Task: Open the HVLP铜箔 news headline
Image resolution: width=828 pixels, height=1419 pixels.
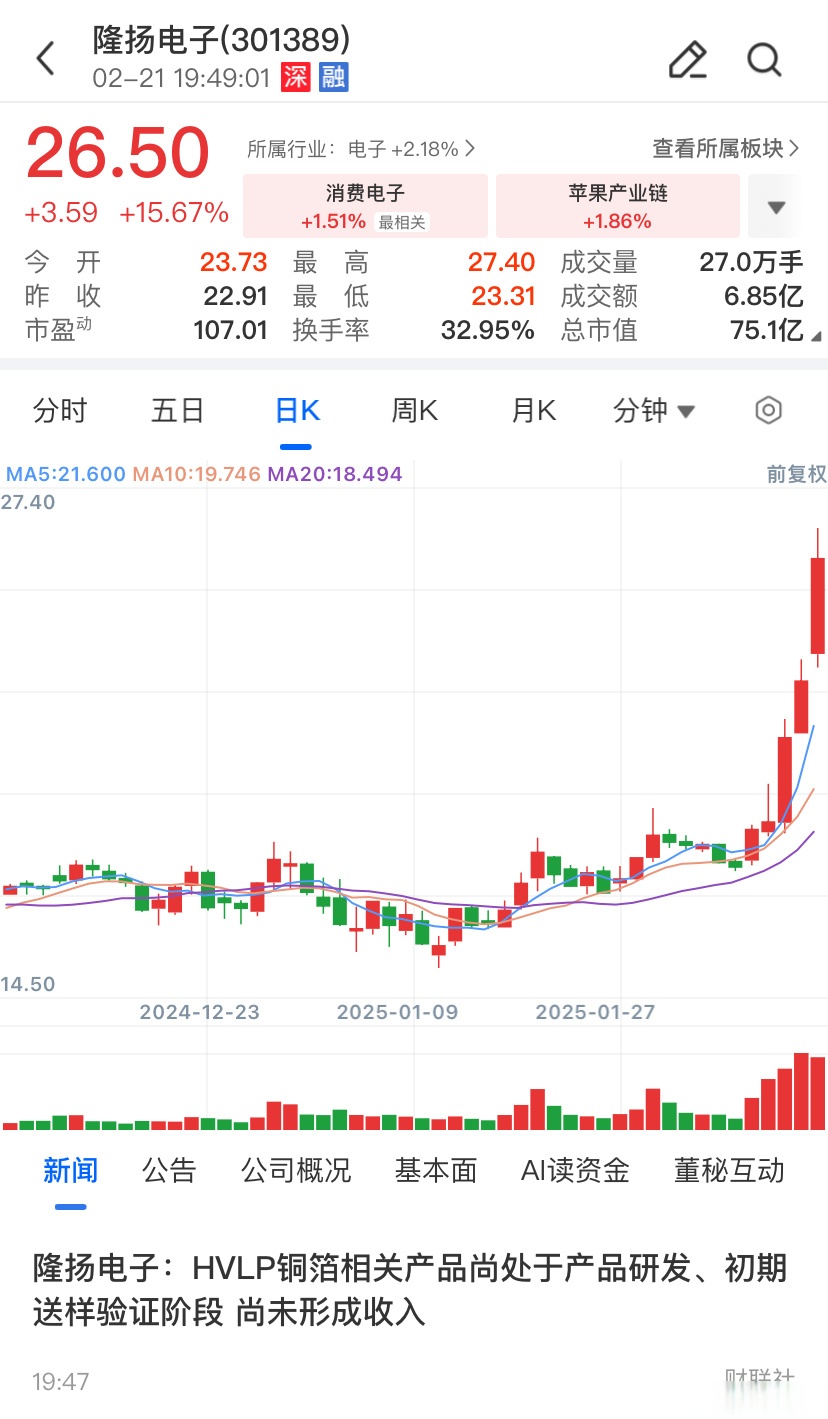Action: 414,1288
